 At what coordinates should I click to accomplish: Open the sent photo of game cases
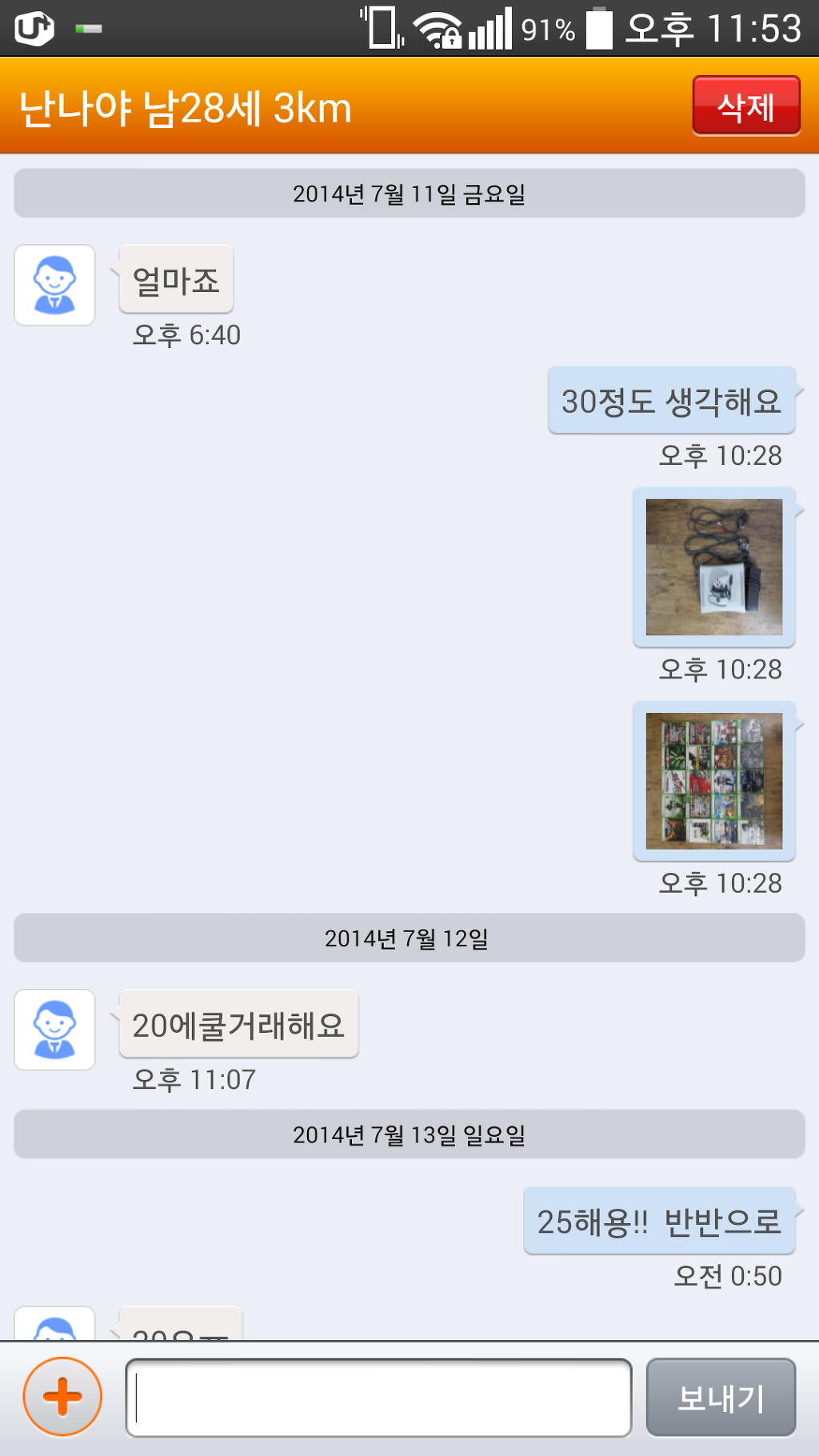point(714,781)
